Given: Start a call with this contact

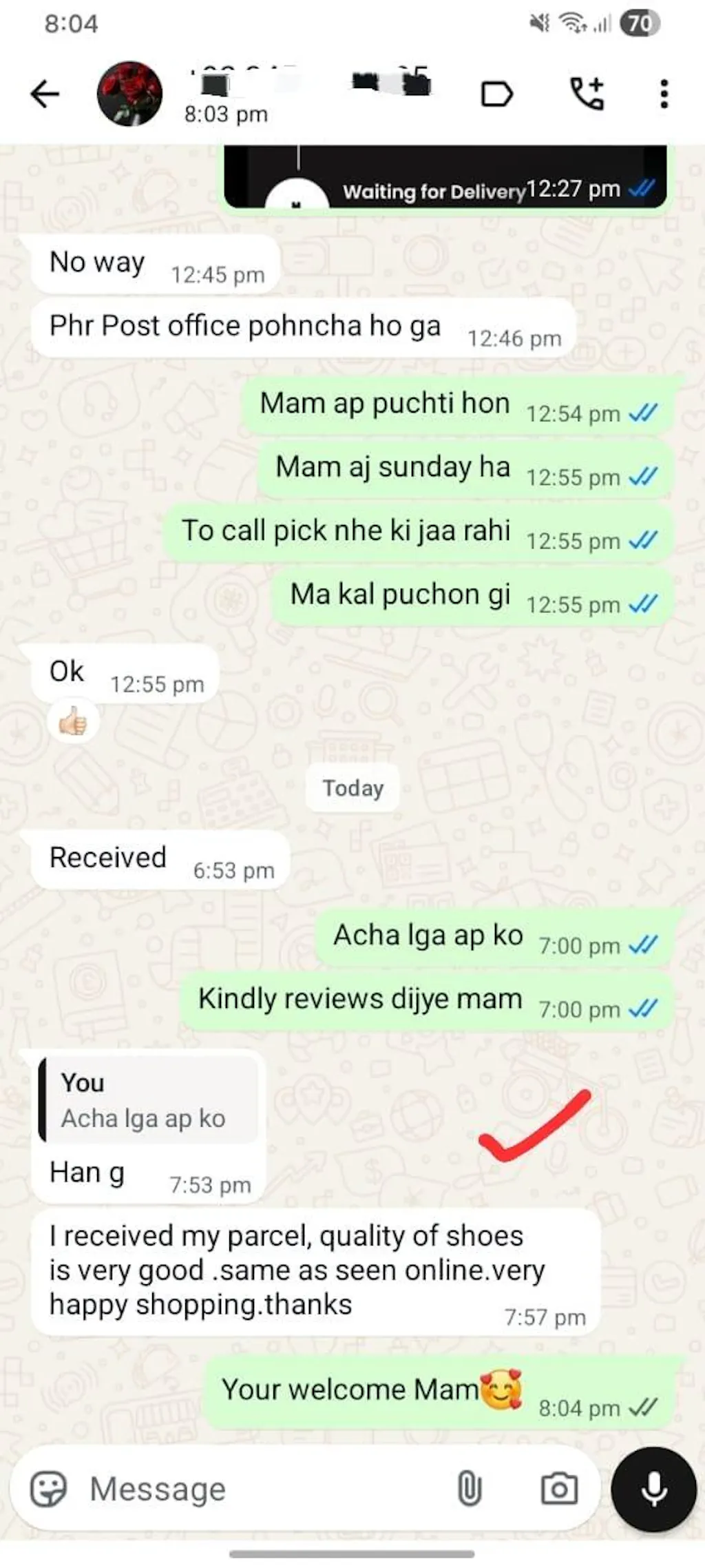Looking at the screenshot, I should pos(587,94).
